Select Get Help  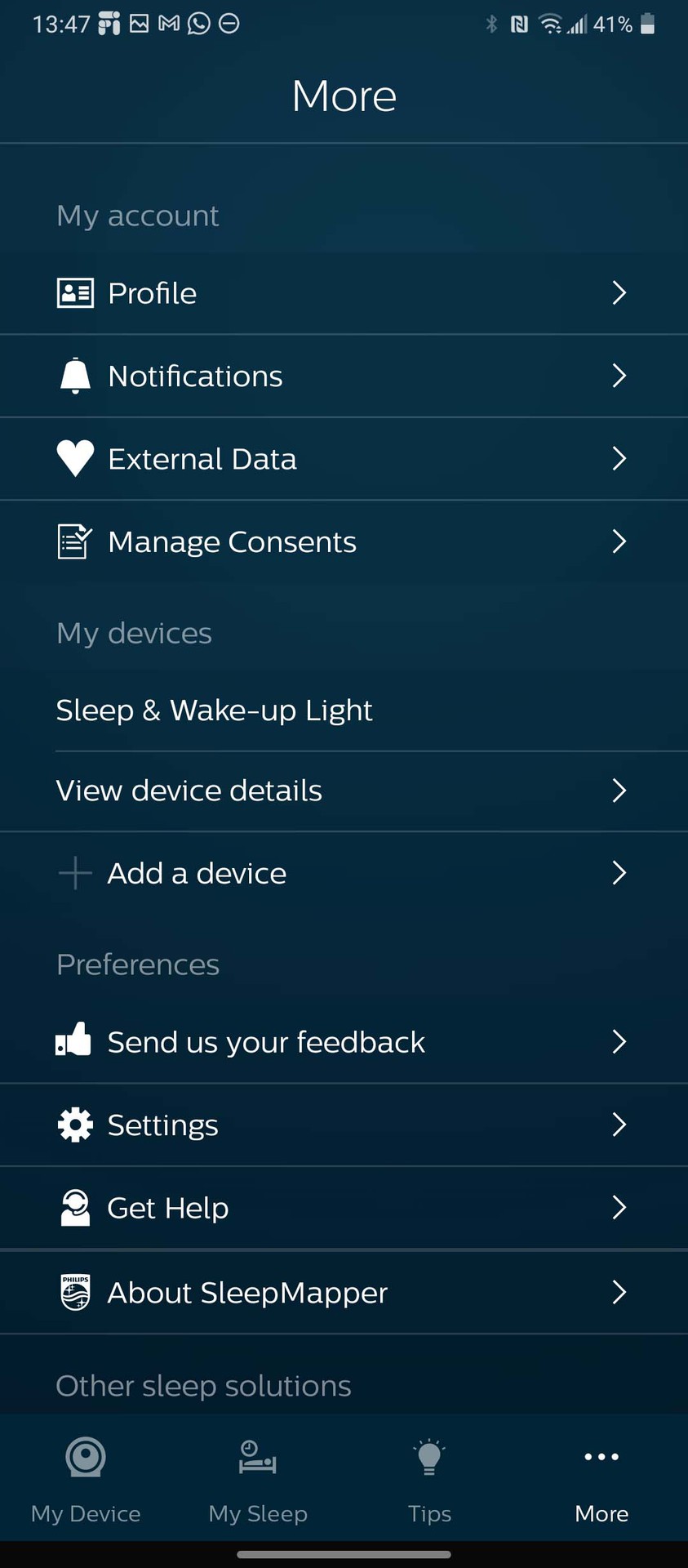click(343, 1208)
